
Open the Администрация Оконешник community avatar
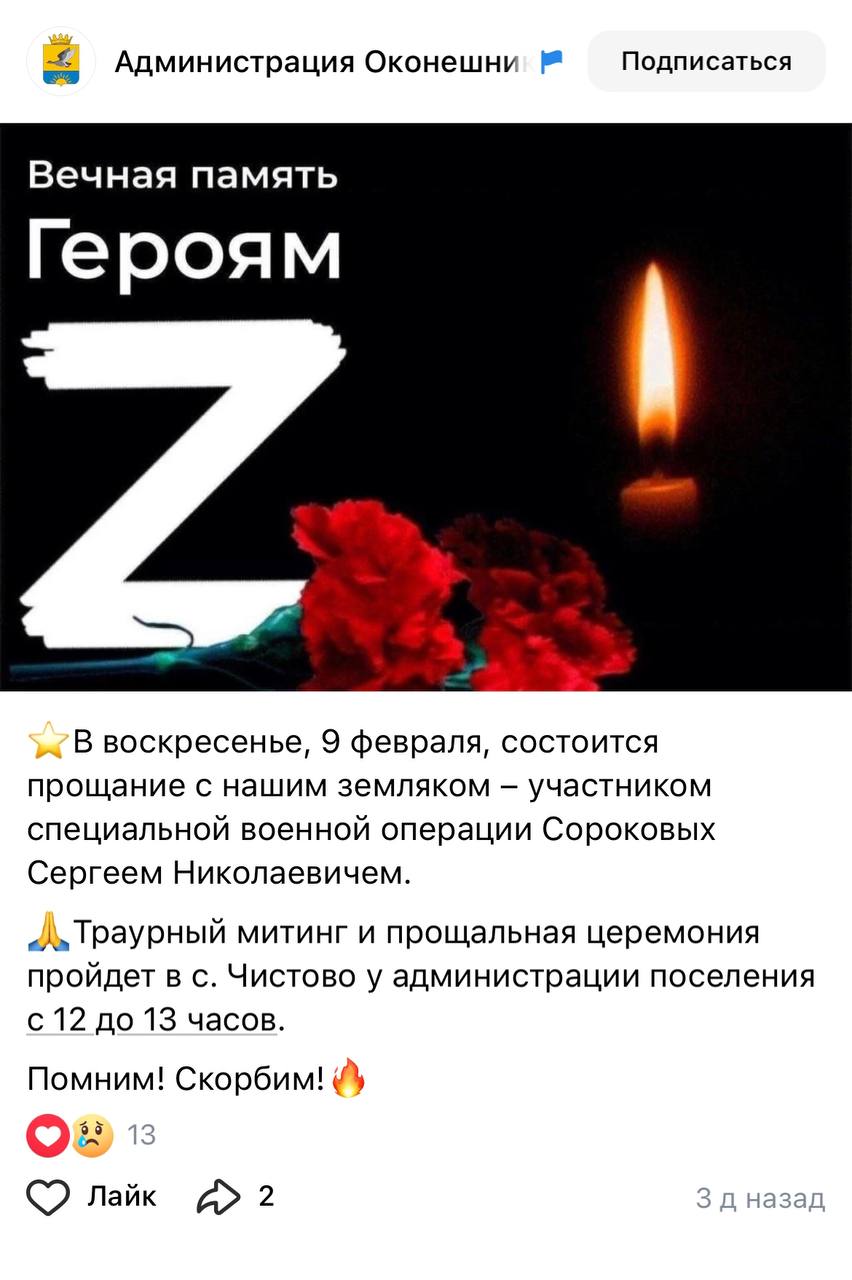[61, 62]
